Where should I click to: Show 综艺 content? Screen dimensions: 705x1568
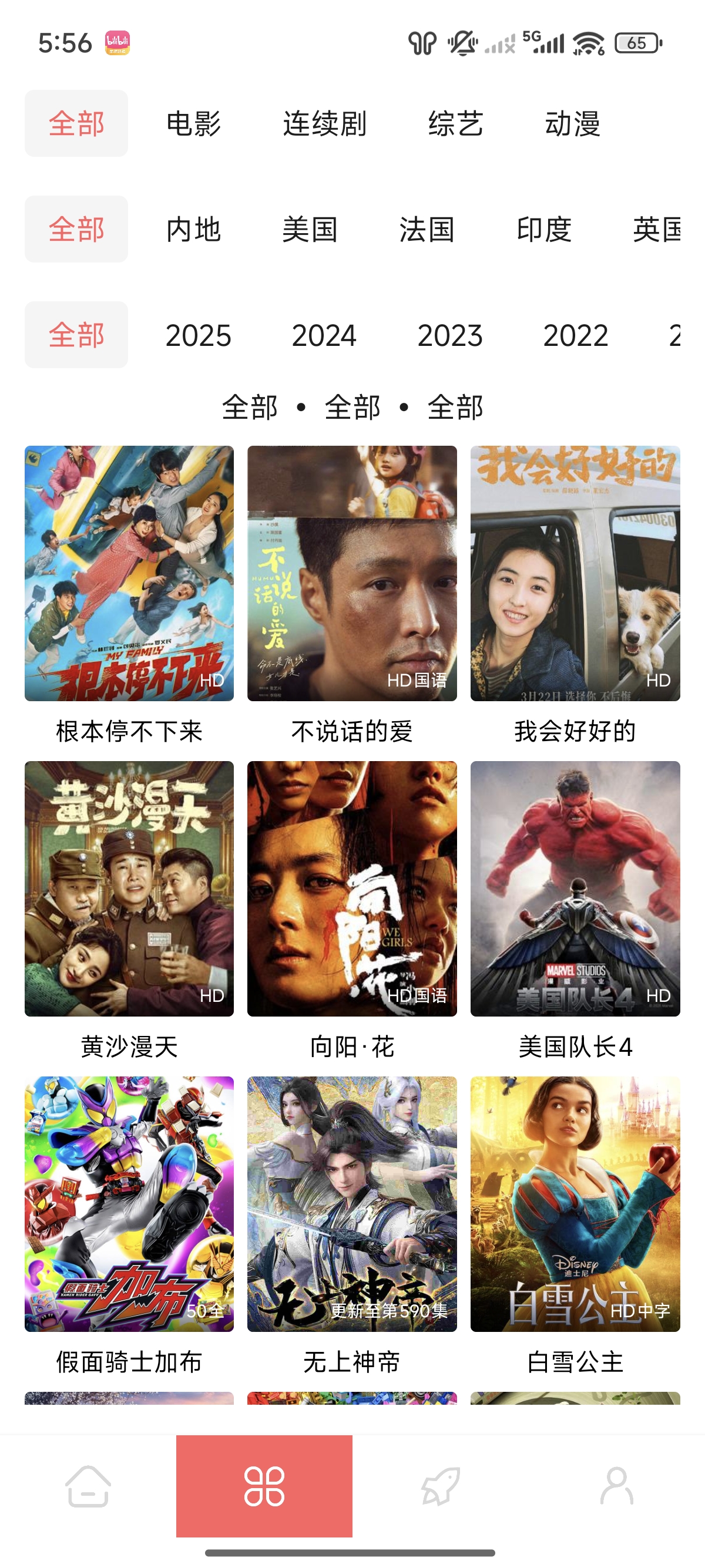click(455, 123)
